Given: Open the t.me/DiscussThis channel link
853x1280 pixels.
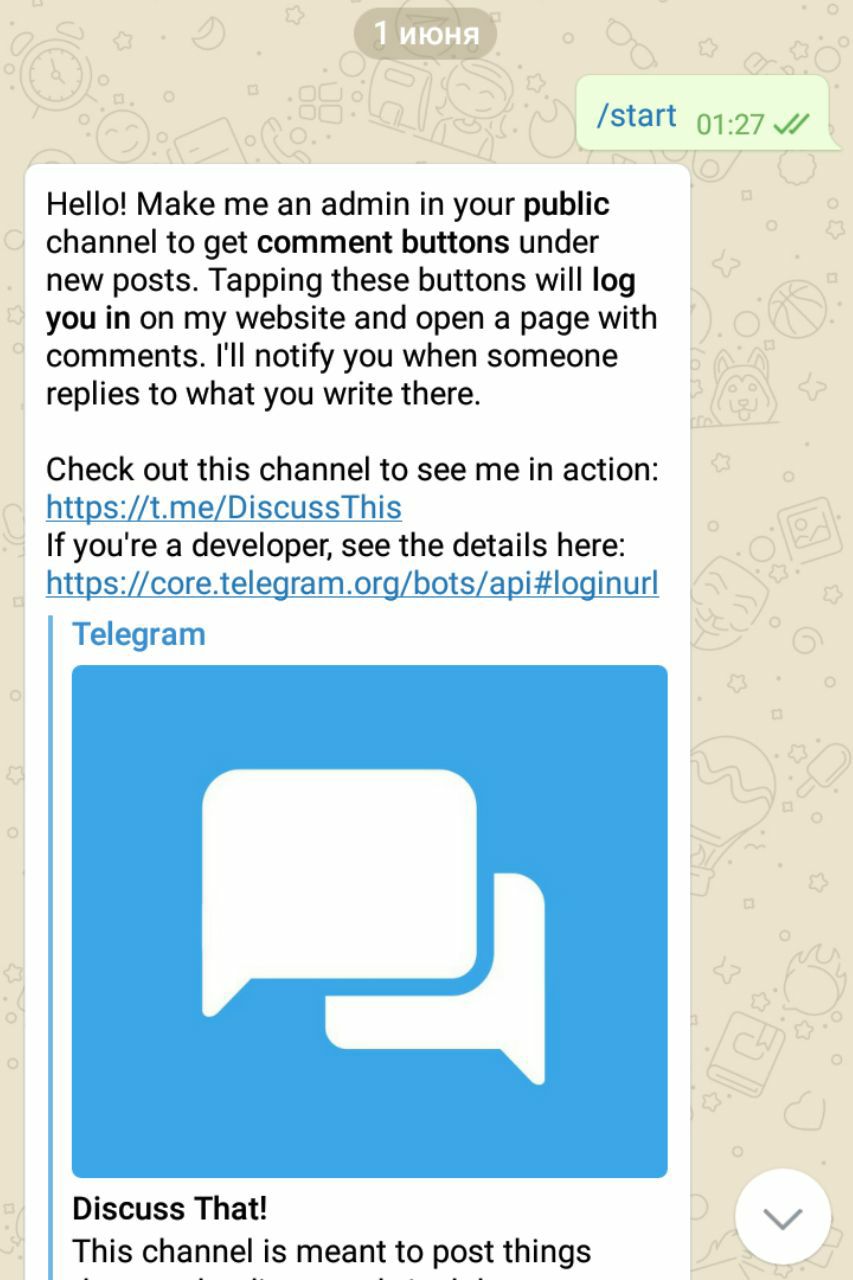Looking at the screenshot, I should 224,508.
